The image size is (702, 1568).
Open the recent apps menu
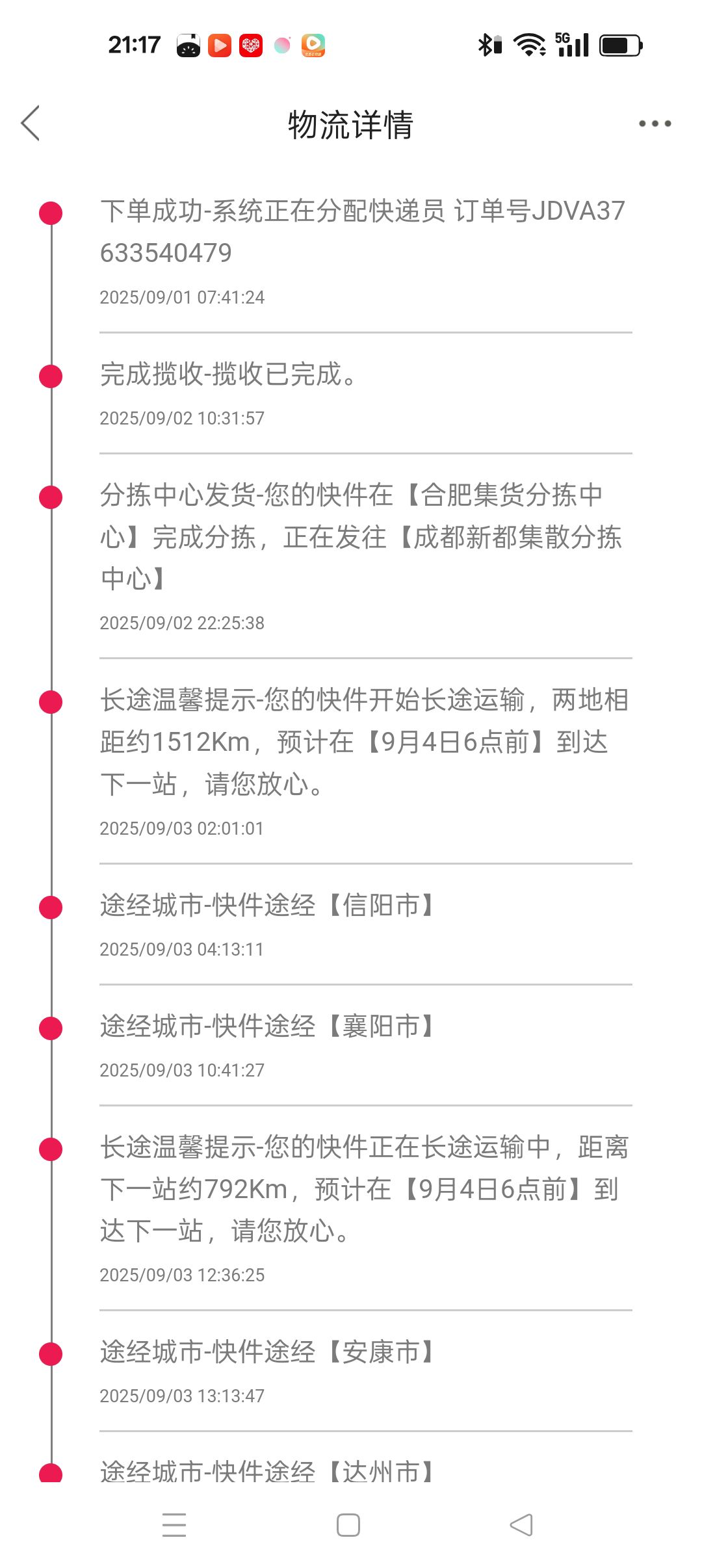pos(174,1525)
